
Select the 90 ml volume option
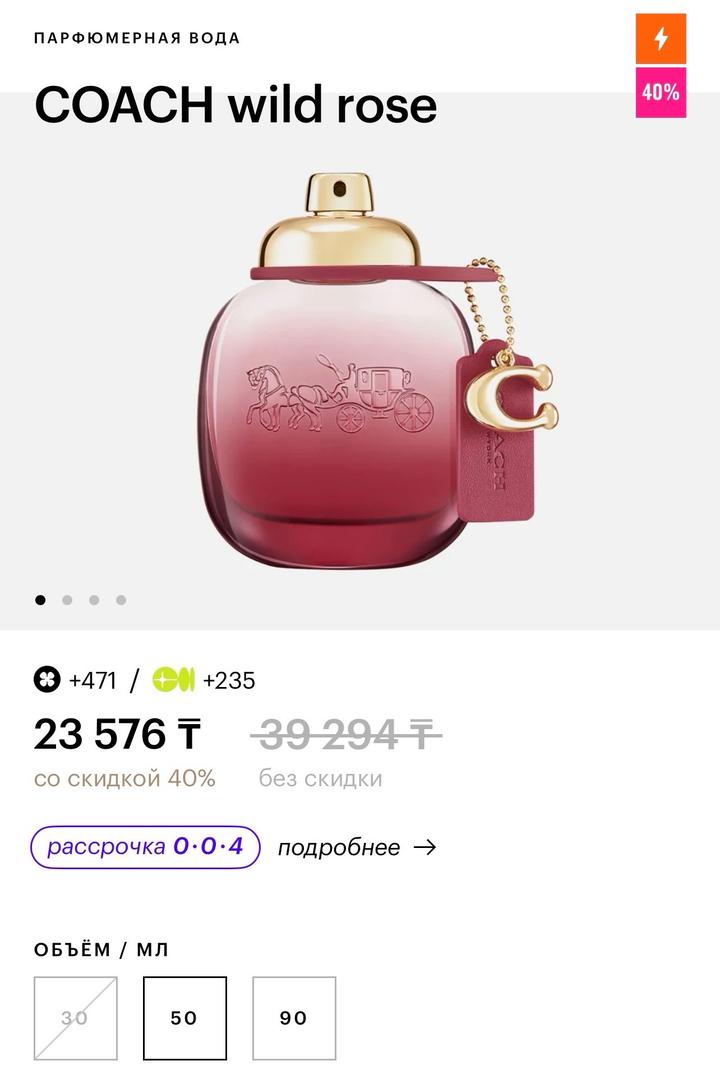(293, 1018)
